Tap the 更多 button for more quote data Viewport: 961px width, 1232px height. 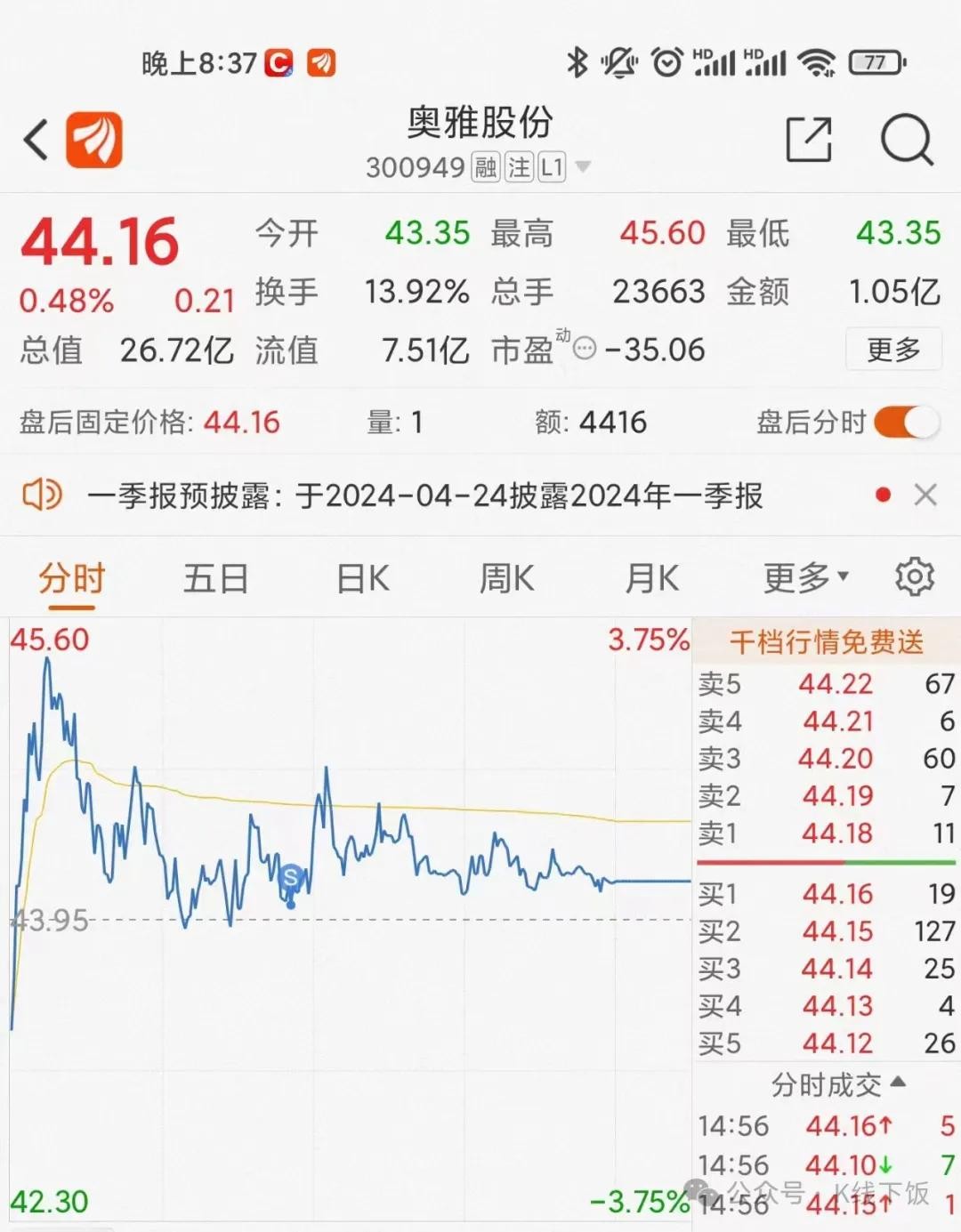point(893,350)
